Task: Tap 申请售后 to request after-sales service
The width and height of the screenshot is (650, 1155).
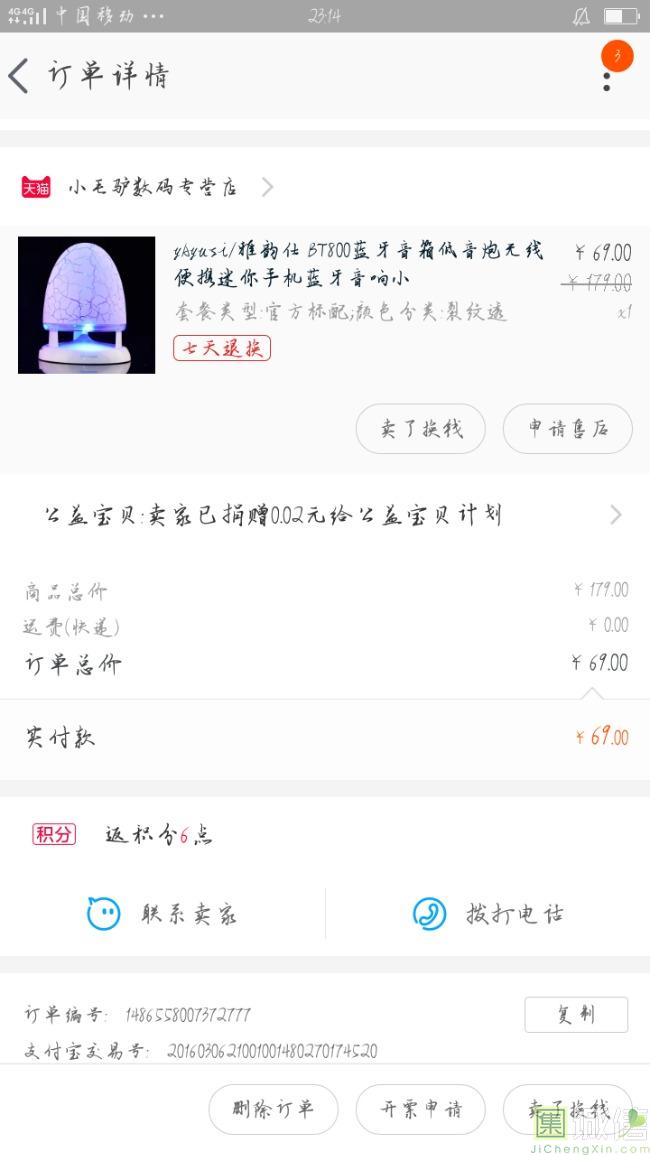Action: (567, 429)
